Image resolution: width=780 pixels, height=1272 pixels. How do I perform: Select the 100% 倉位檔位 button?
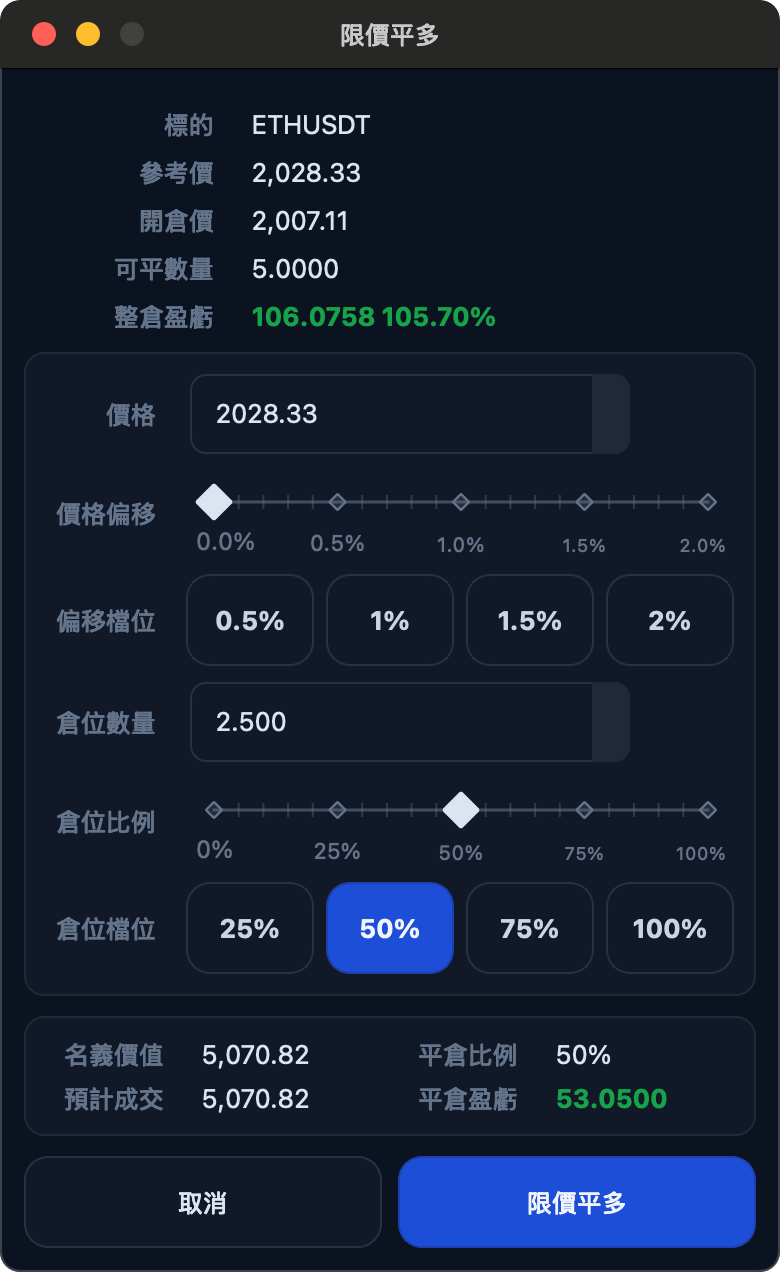[x=670, y=929]
